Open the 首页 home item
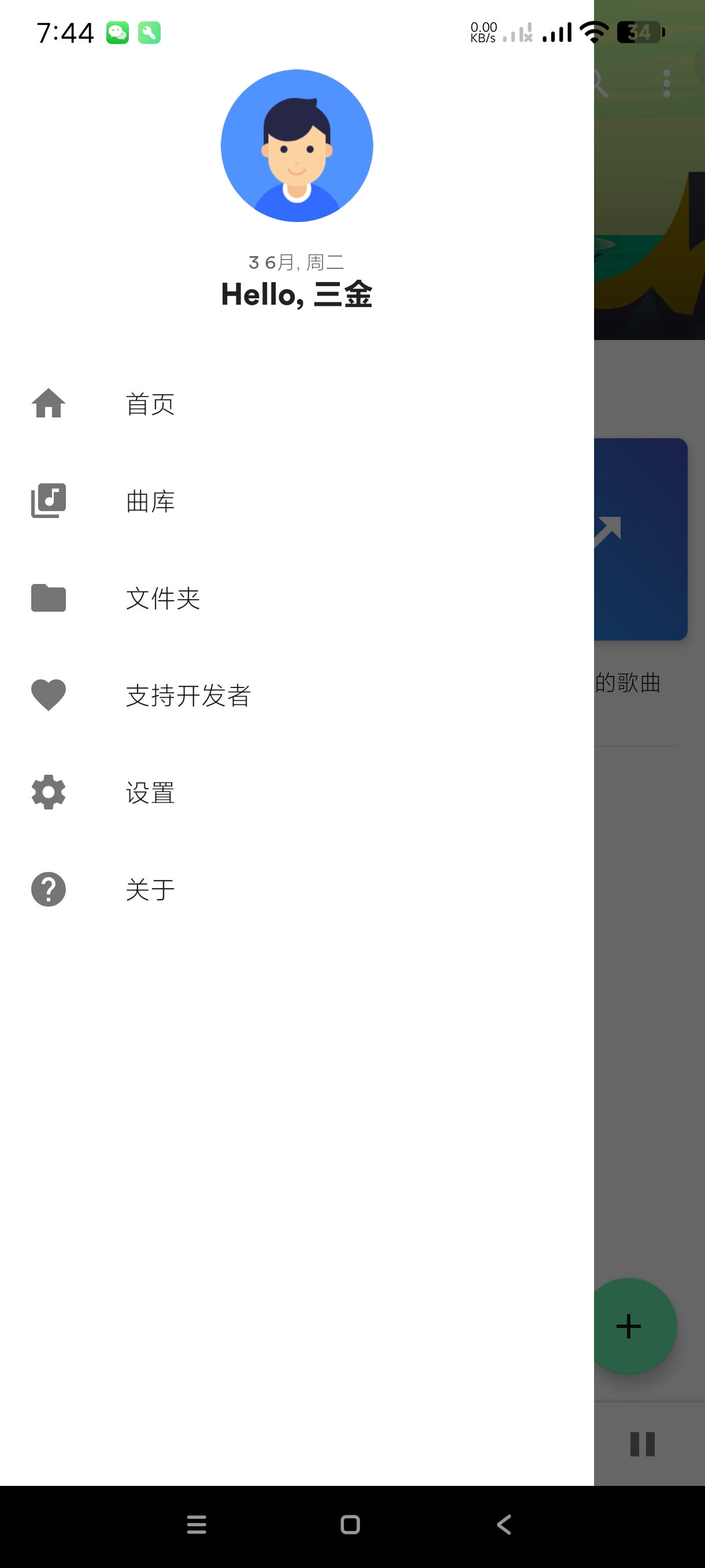The width and height of the screenshot is (705, 1568). tap(150, 404)
